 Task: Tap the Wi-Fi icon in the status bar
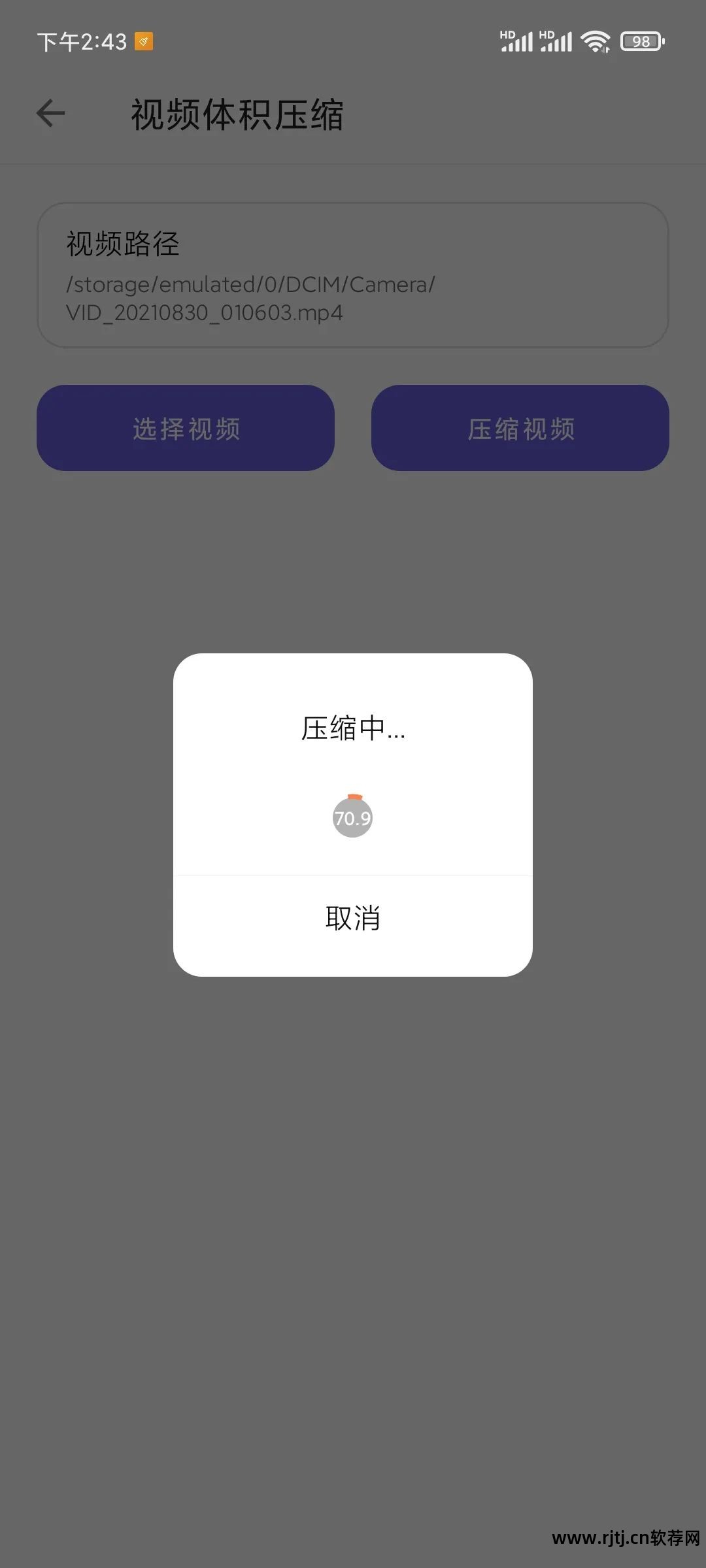point(596,41)
